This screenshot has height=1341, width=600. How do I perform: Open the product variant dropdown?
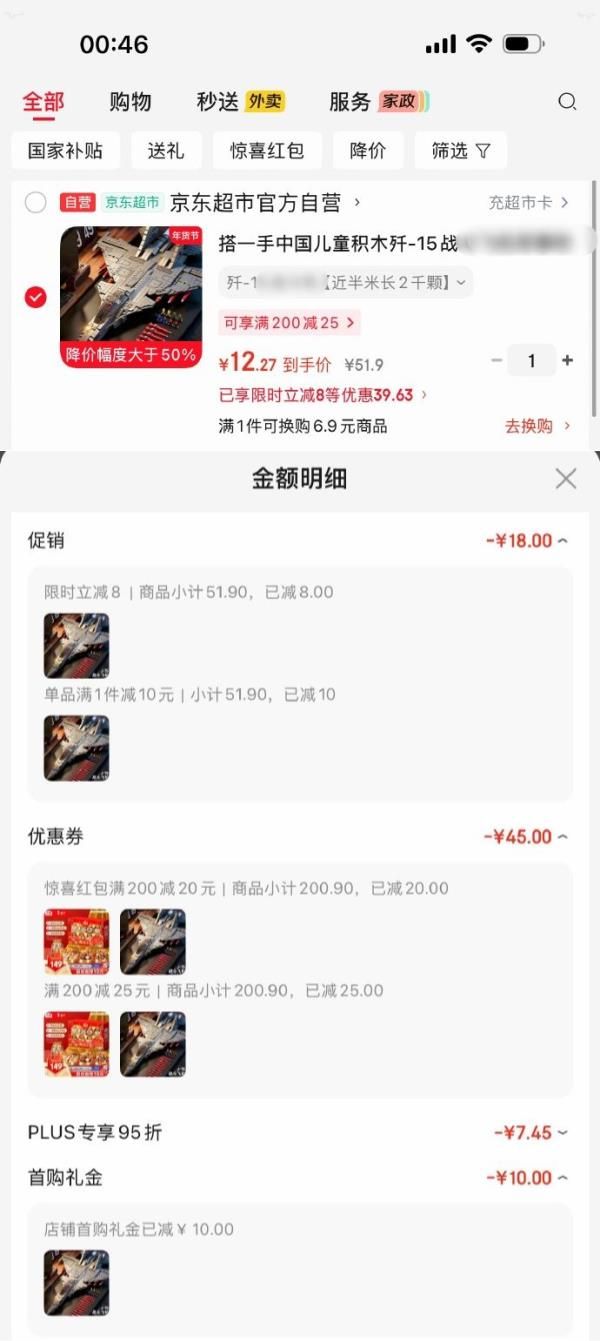tap(345, 283)
